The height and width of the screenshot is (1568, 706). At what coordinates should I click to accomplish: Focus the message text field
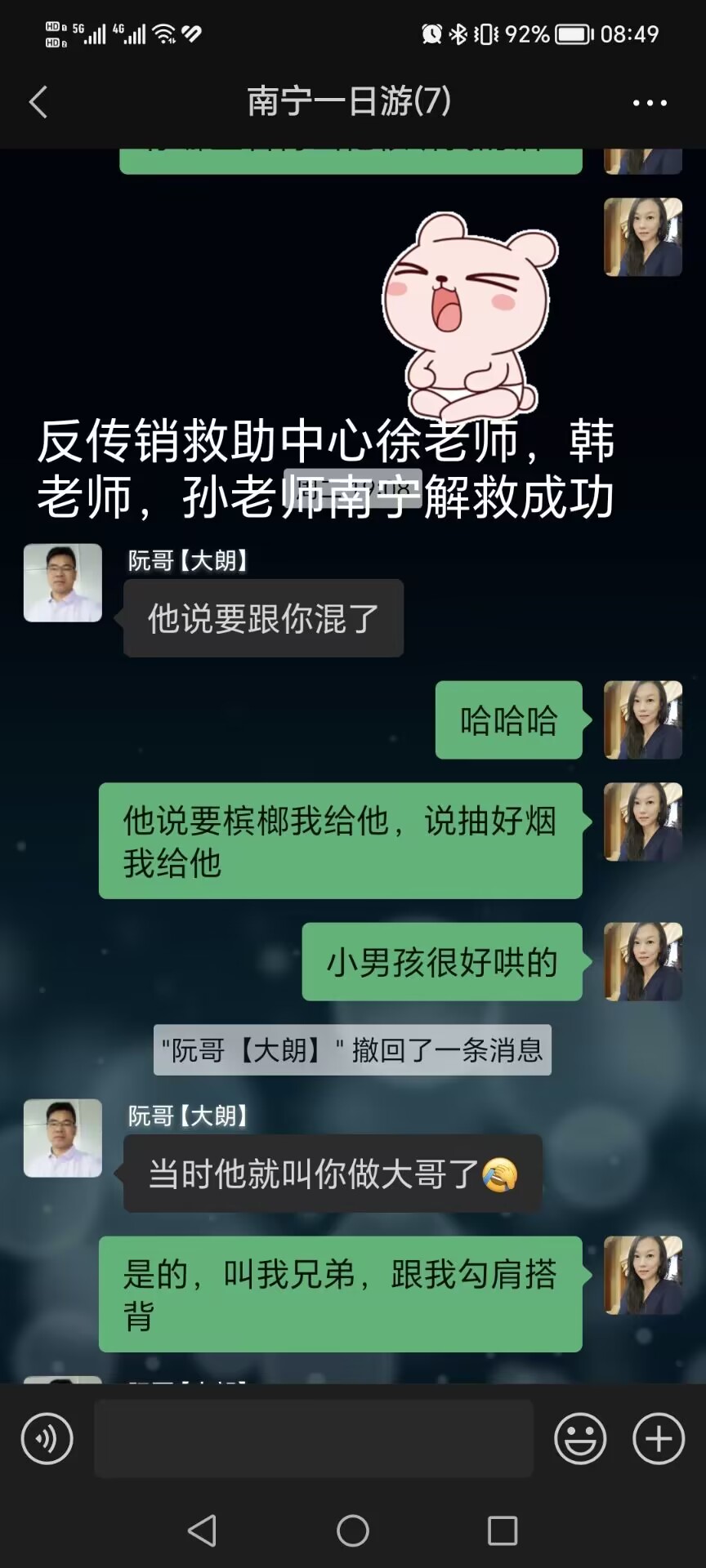coord(313,1438)
